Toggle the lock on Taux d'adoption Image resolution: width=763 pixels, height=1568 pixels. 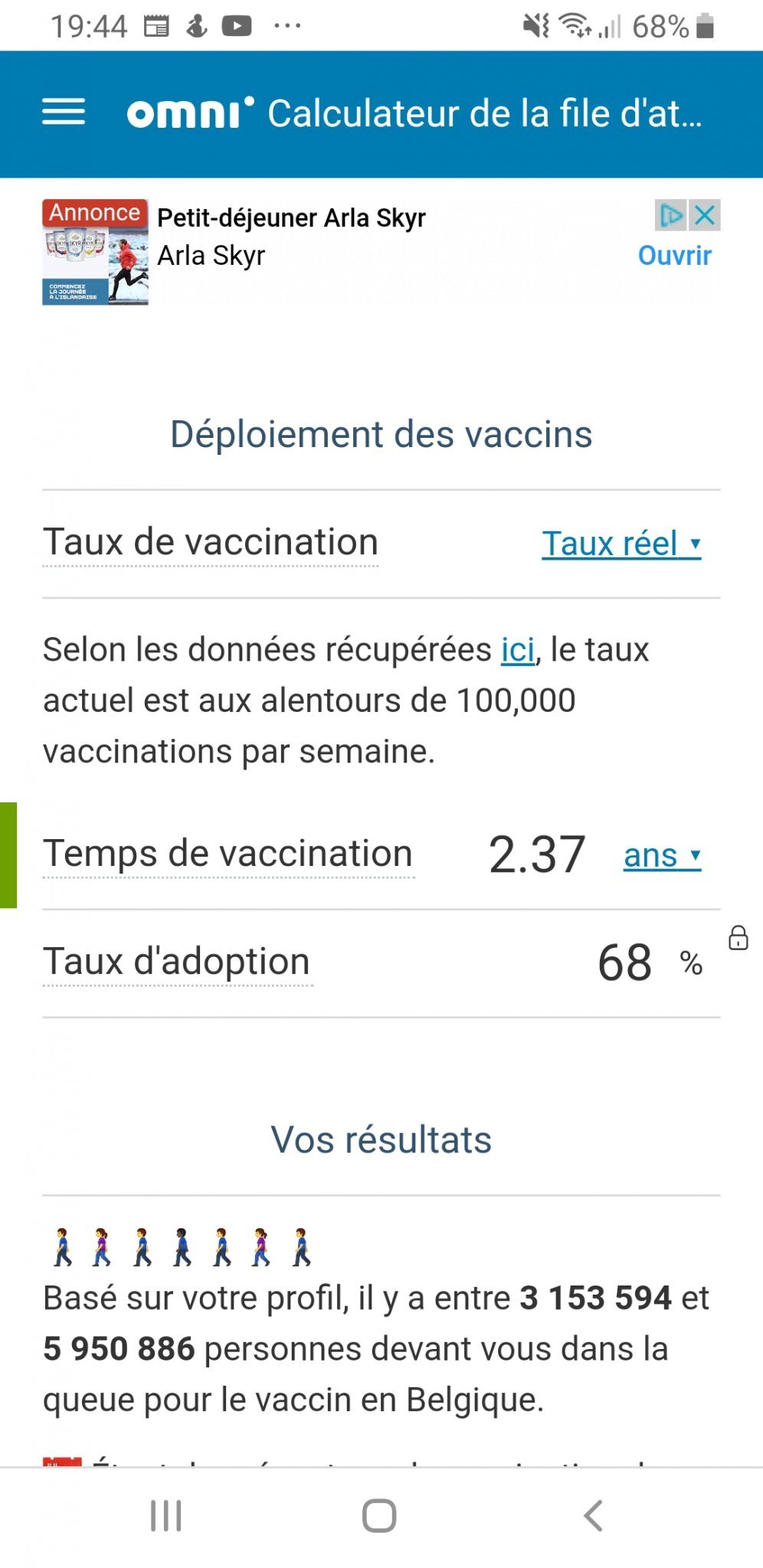coord(738,937)
